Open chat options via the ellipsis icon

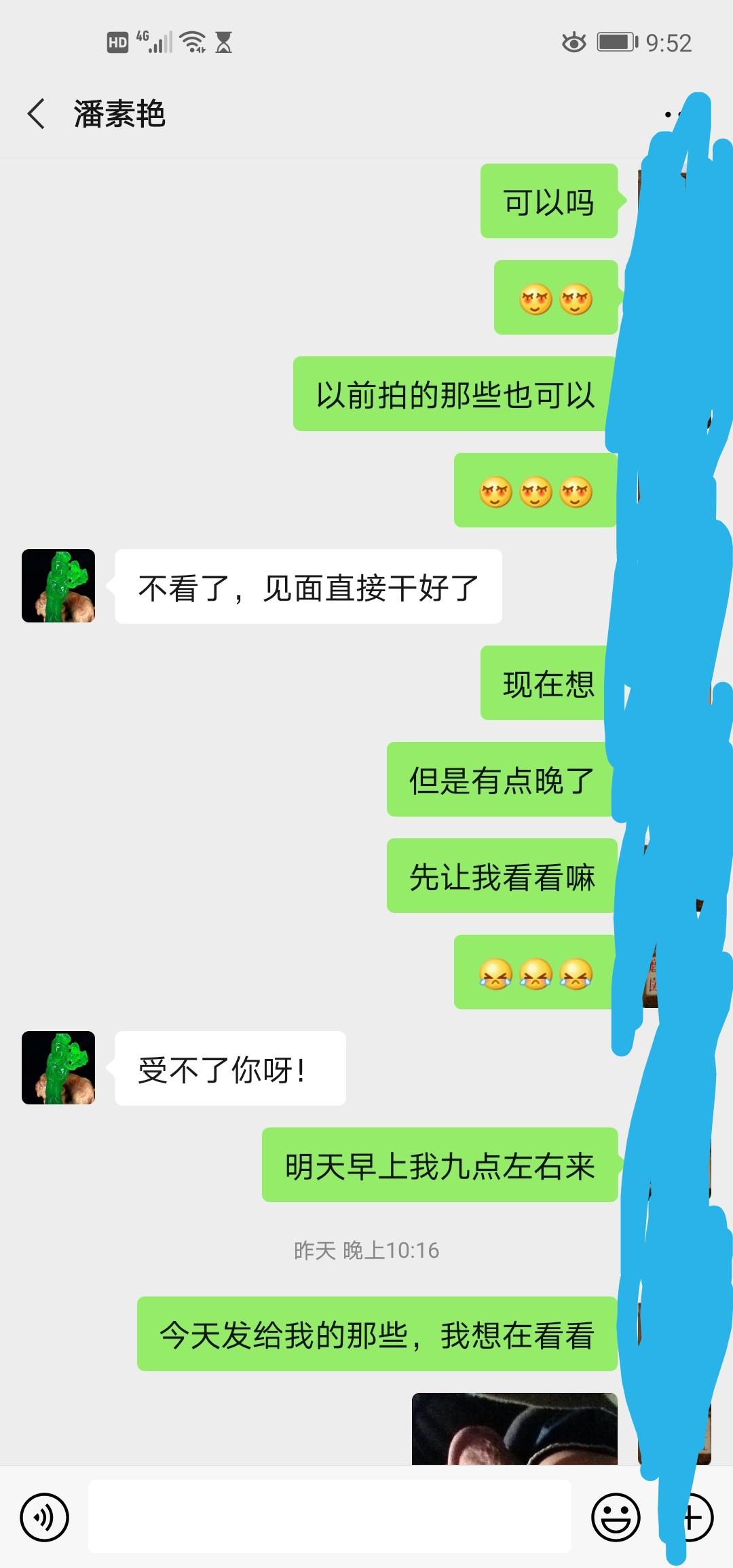[x=672, y=114]
